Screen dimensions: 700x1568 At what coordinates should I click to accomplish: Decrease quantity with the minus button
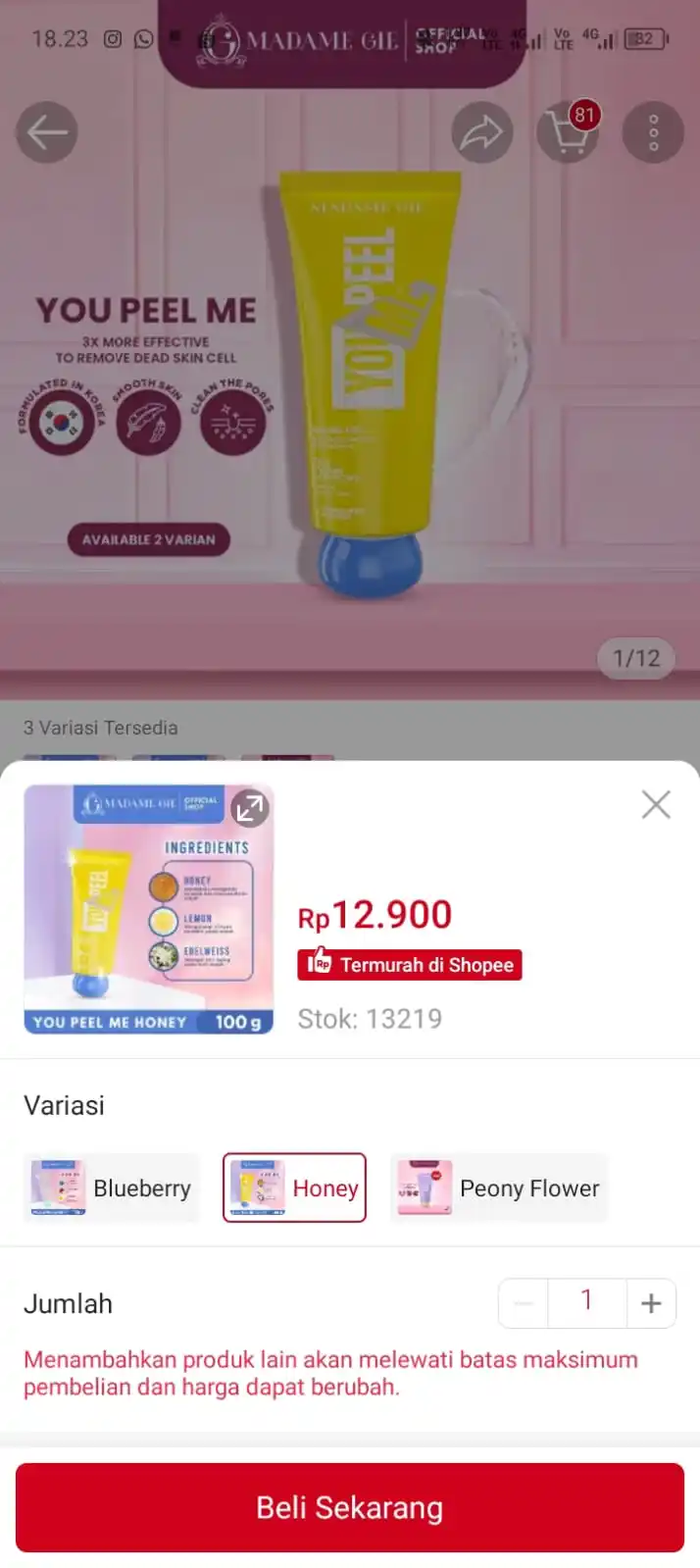pyautogui.click(x=524, y=1303)
